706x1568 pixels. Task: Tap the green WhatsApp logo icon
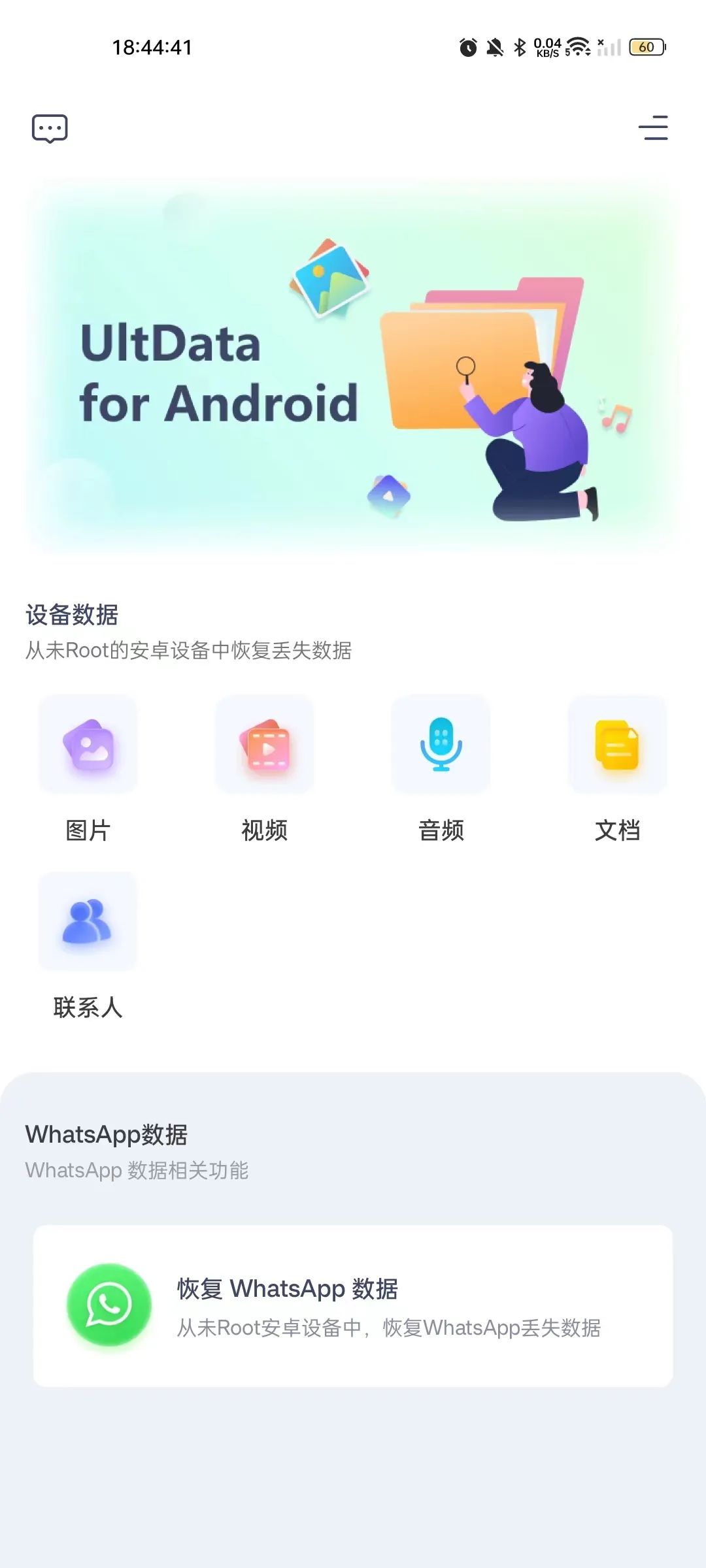(x=110, y=1305)
